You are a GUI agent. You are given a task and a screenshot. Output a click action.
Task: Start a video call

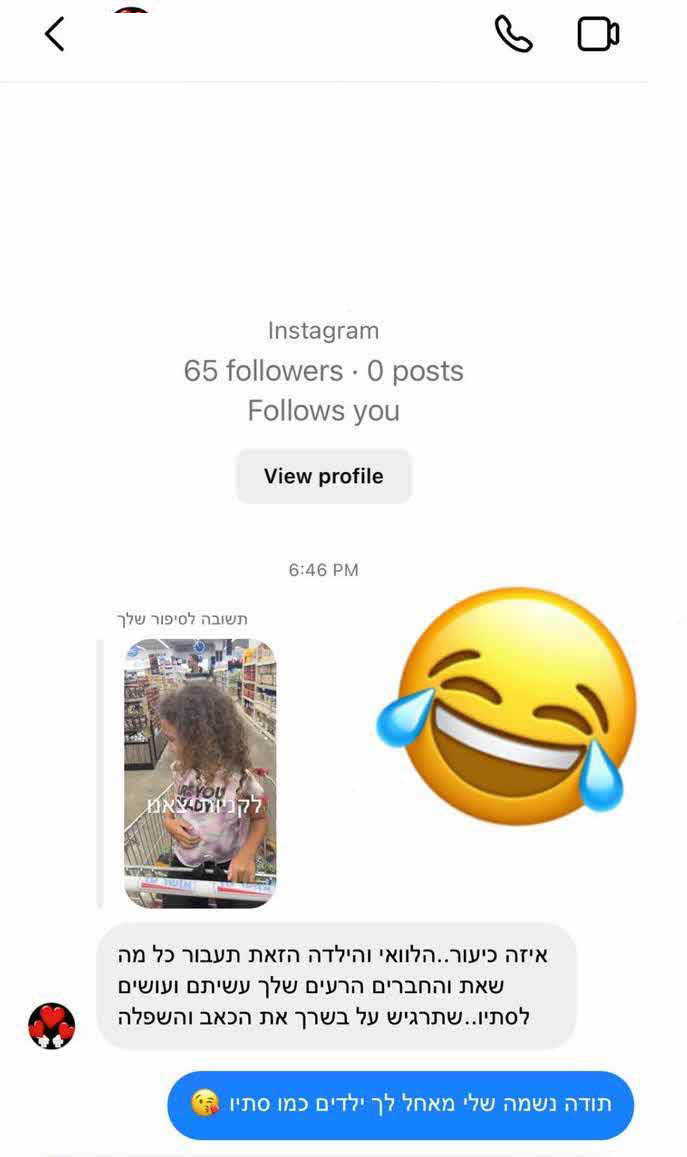[598, 34]
